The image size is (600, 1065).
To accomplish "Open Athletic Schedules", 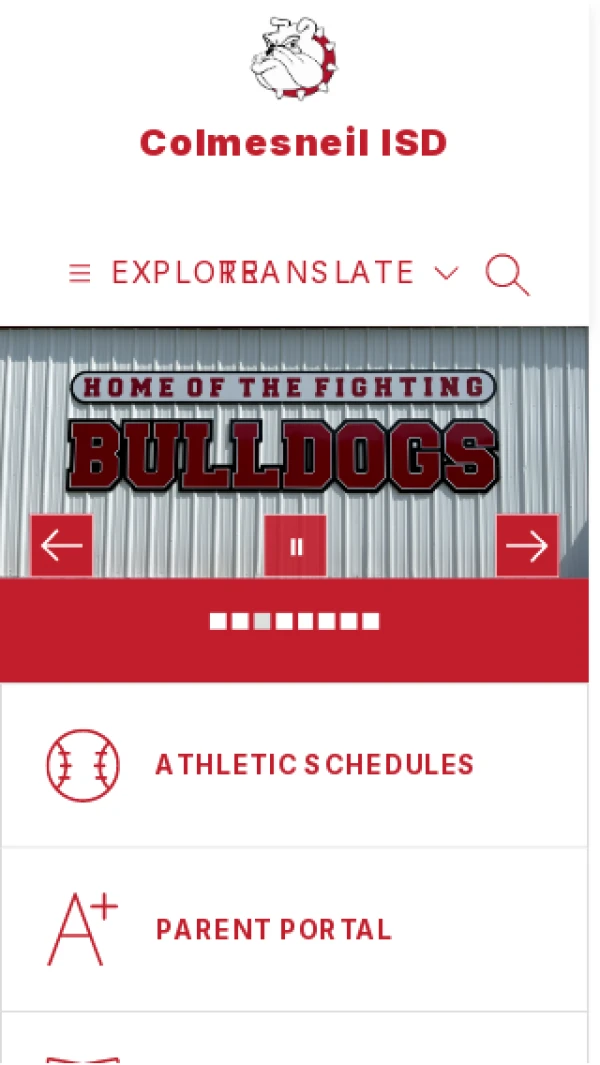I will coord(314,765).
